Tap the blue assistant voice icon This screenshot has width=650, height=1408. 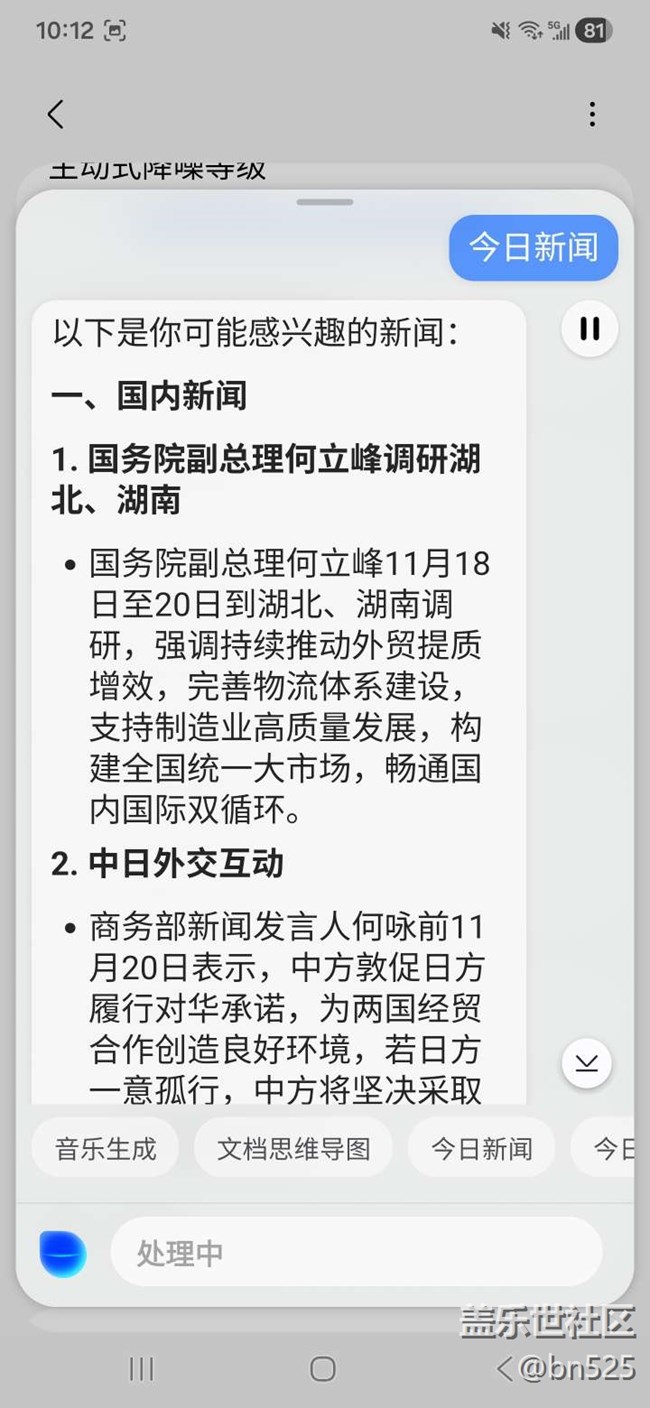(63, 1253)
